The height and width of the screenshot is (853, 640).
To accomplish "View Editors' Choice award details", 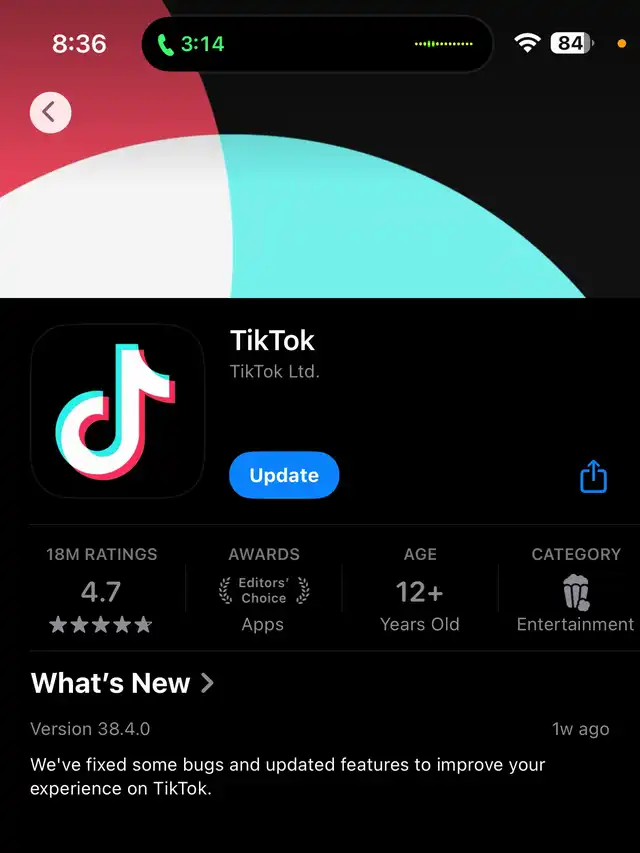I will [264, 591].
